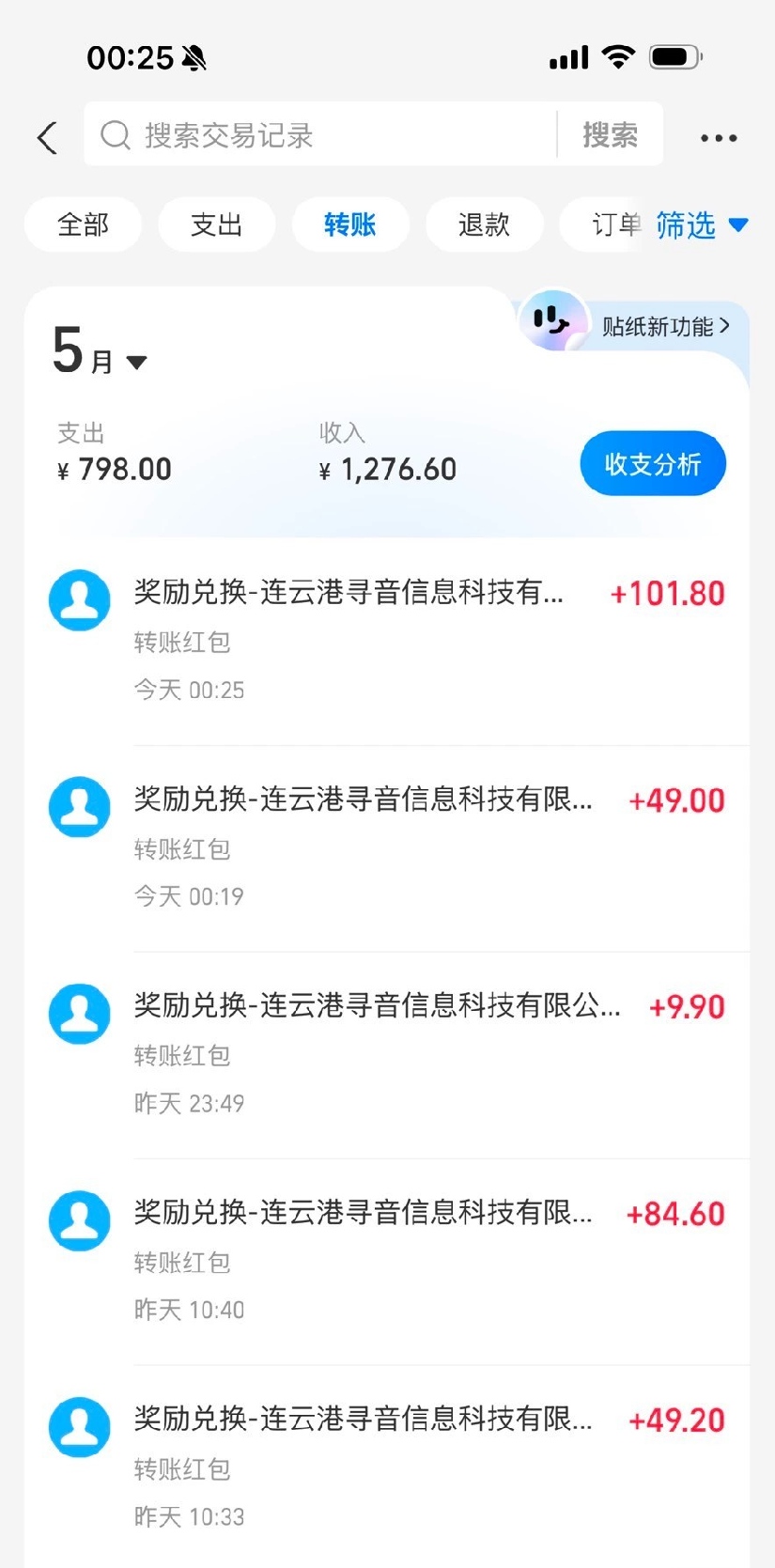The height and width of the screenshot is (1568, 775).
Task: Tap the 搜索 button
Action: (610, 135)
